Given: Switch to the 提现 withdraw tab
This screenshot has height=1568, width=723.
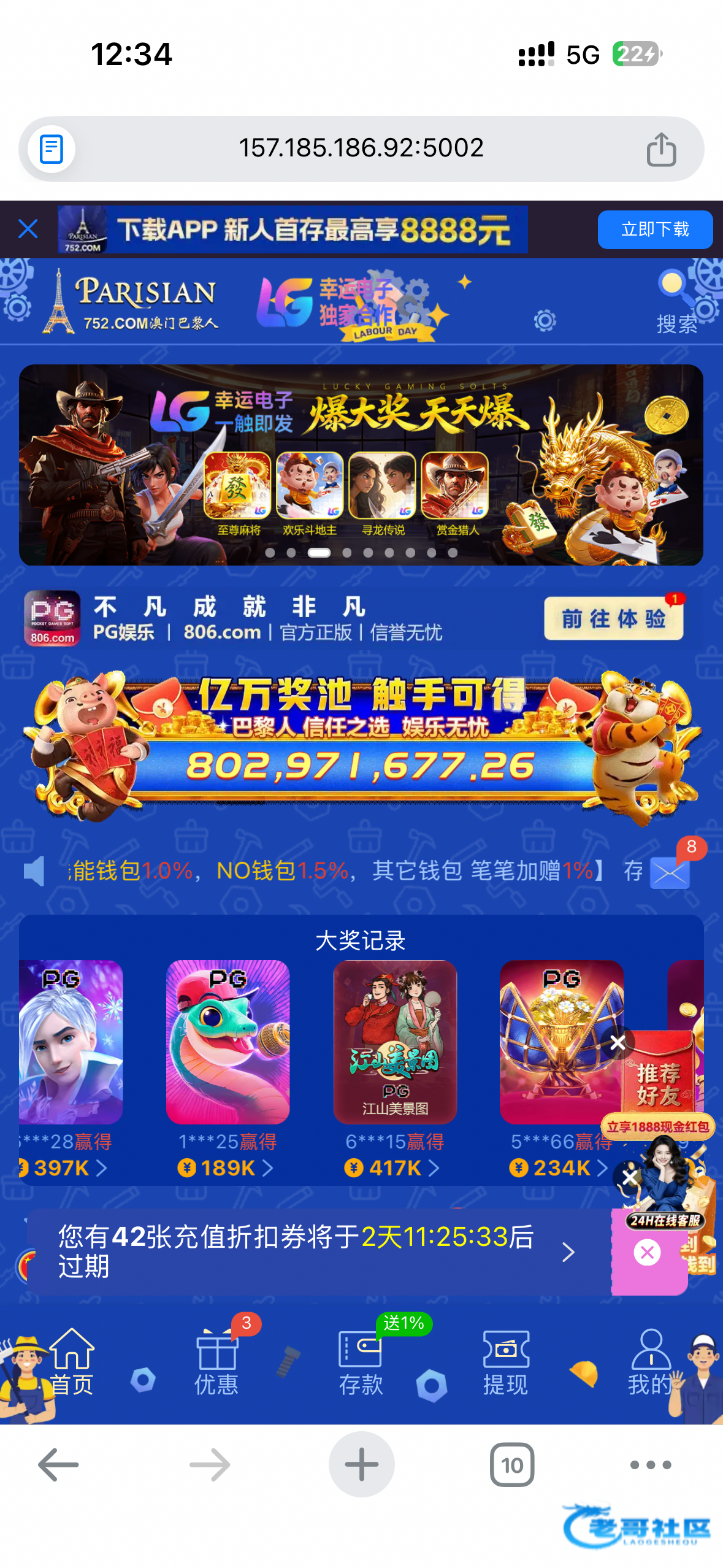Looking at the screenshot, I should 505,1362.
